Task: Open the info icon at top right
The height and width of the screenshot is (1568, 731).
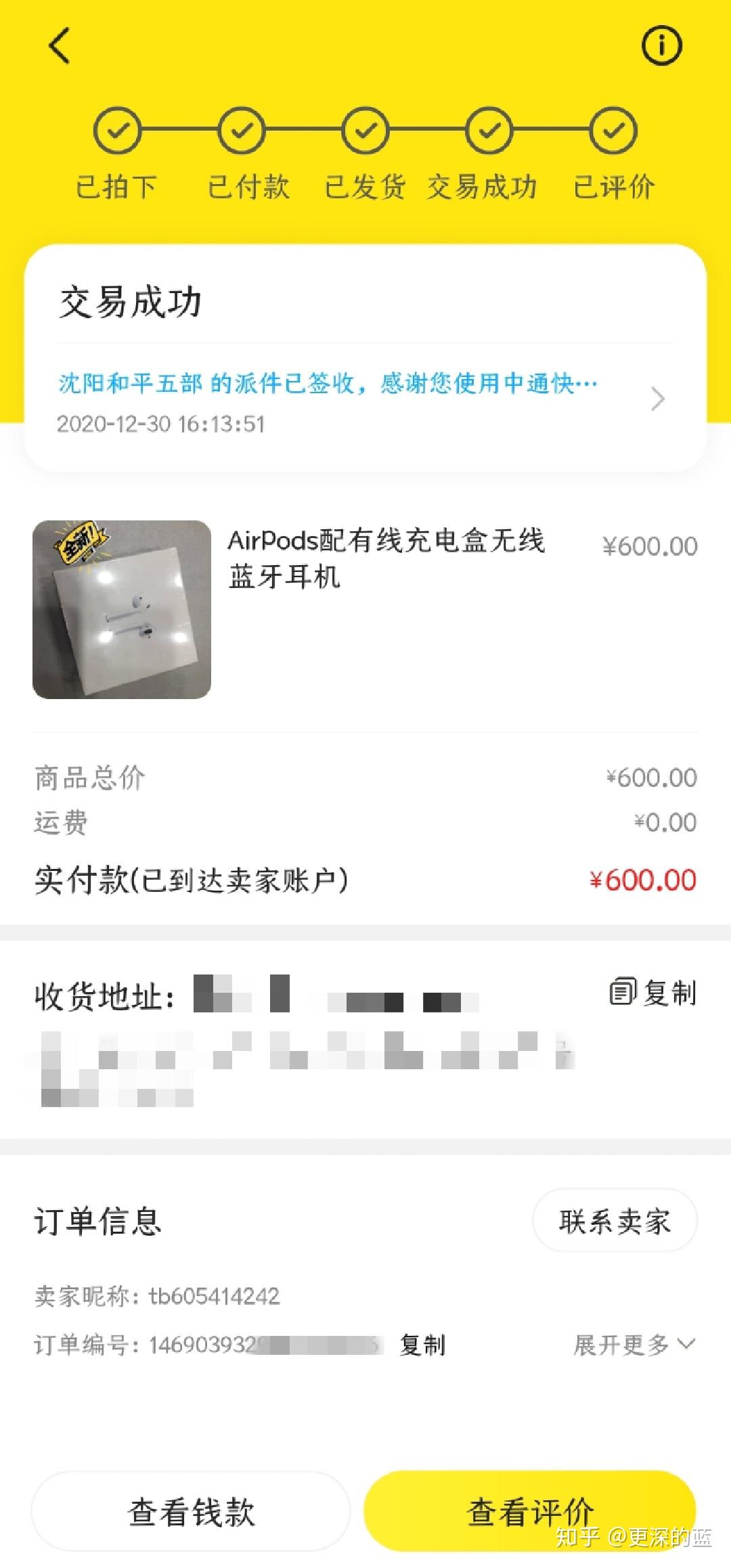Action: 661,46
